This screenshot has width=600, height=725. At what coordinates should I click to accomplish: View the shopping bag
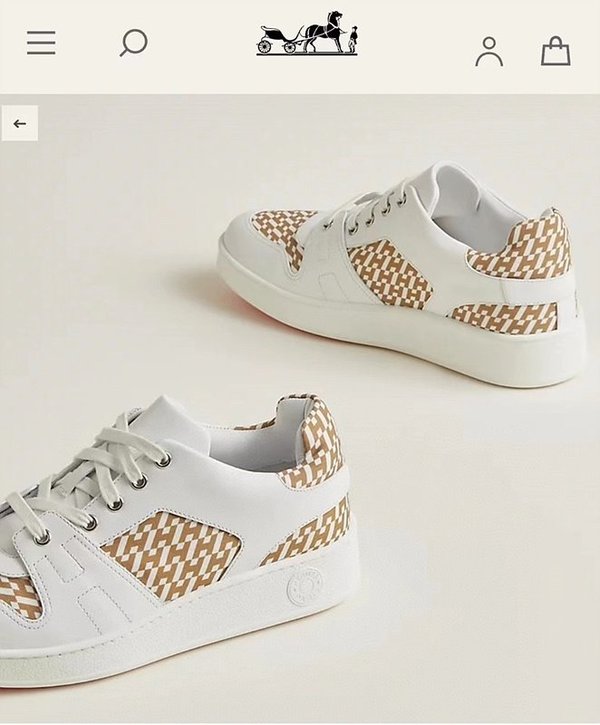coord(555,50)
